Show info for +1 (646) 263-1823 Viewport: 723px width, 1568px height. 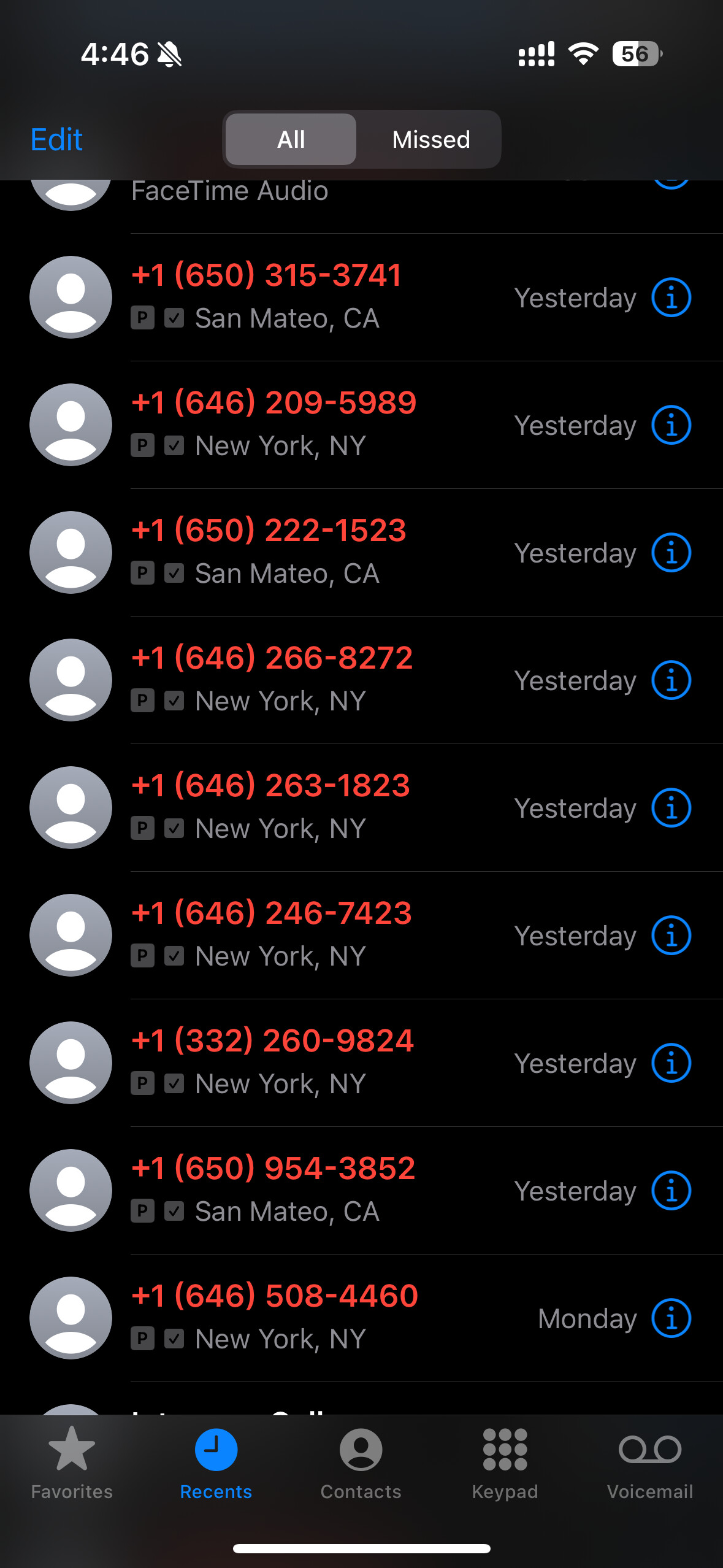[x=671, y=809]
